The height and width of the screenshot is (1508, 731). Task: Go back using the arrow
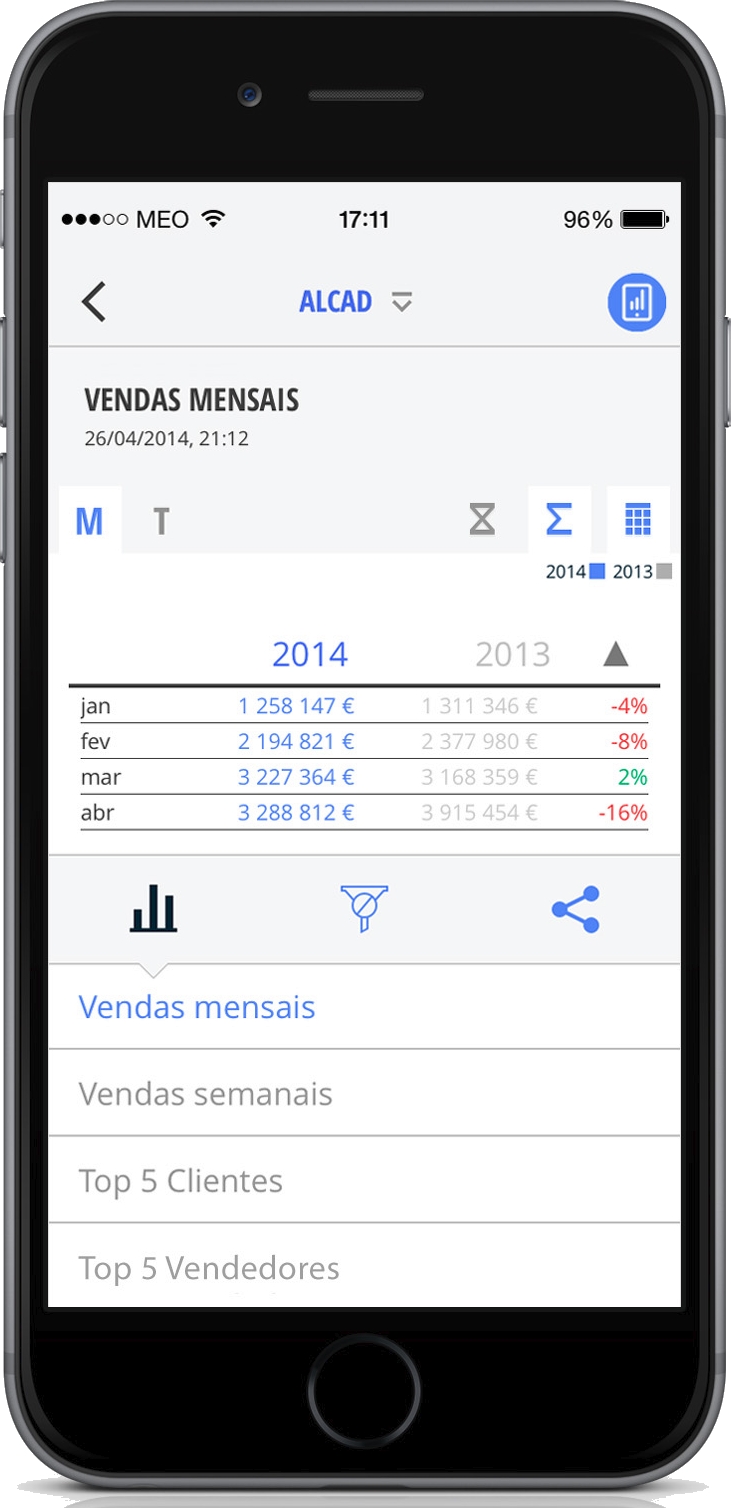pyautogui.click(x=94, y=302)
